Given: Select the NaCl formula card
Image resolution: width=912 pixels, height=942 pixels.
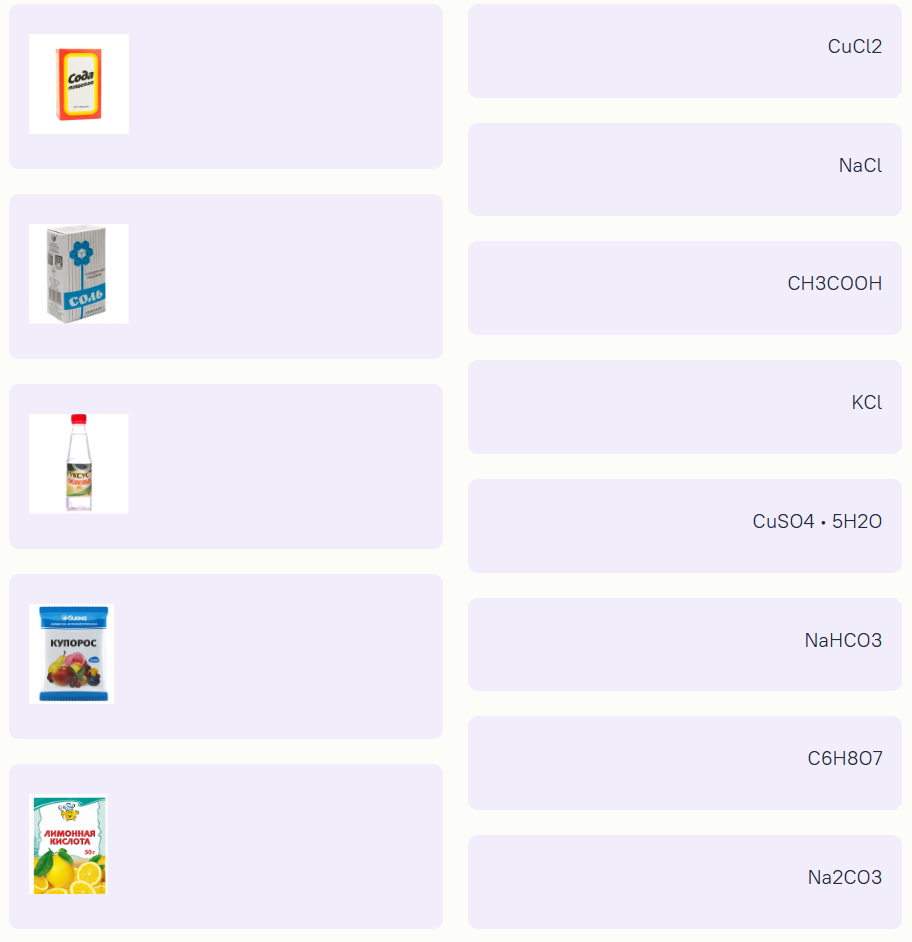Looking at the screenshot, I should 684,169.
